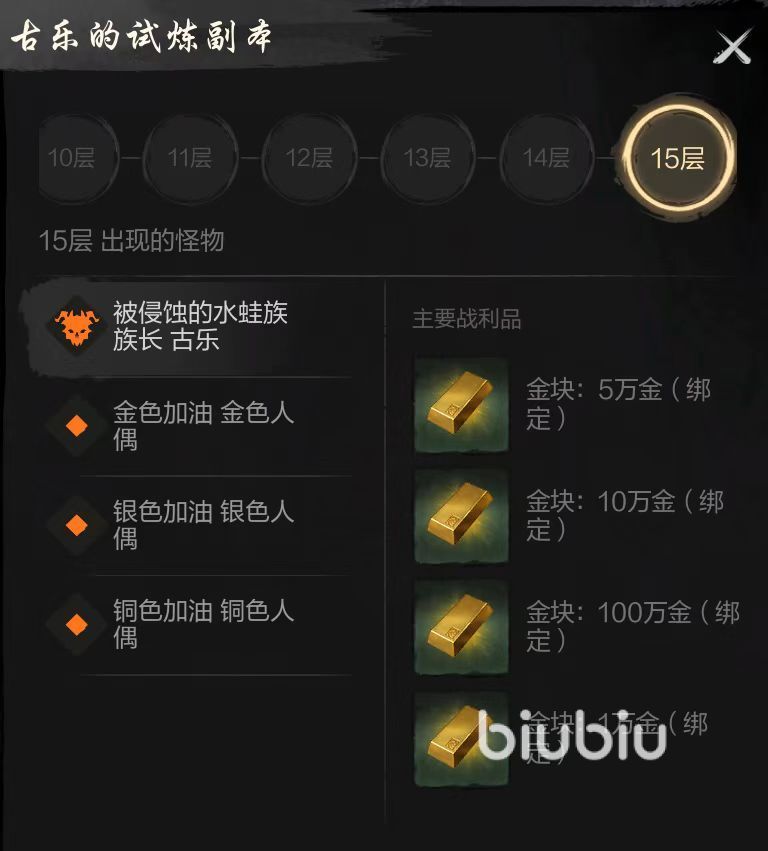
Task: View the 金块：100万金 loot item
Action: (461, 627)
